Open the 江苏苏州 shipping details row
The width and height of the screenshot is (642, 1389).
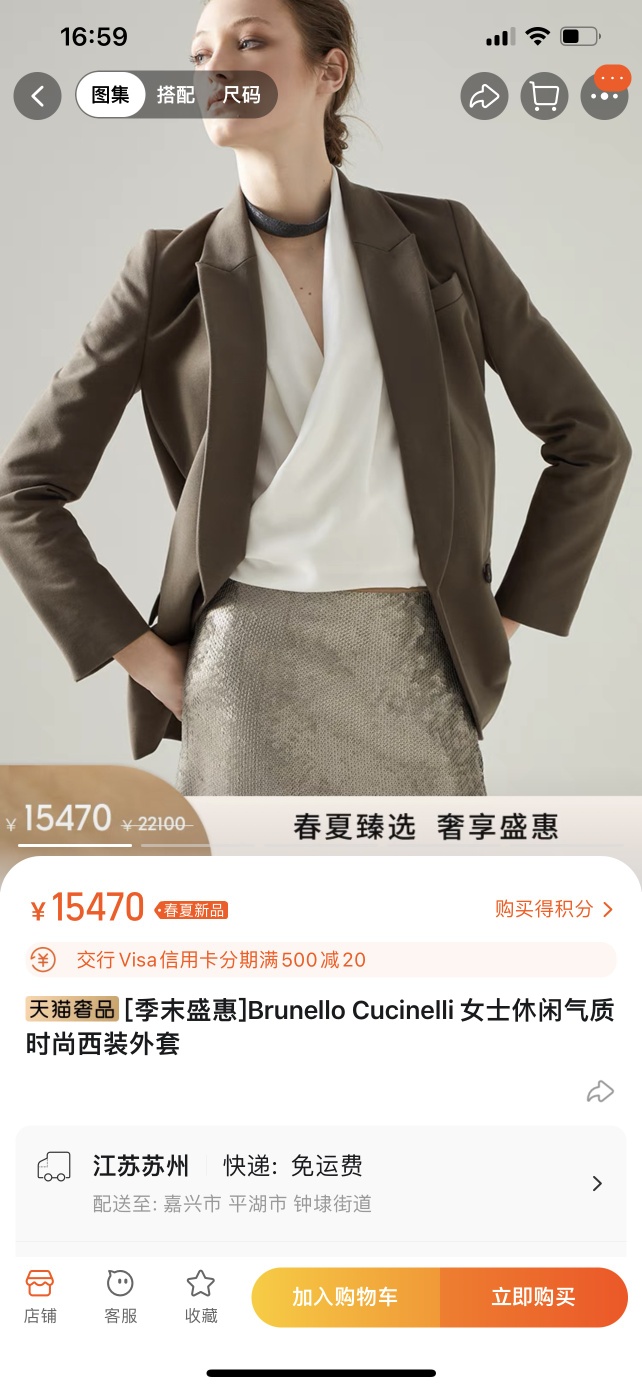point(321,1183)
